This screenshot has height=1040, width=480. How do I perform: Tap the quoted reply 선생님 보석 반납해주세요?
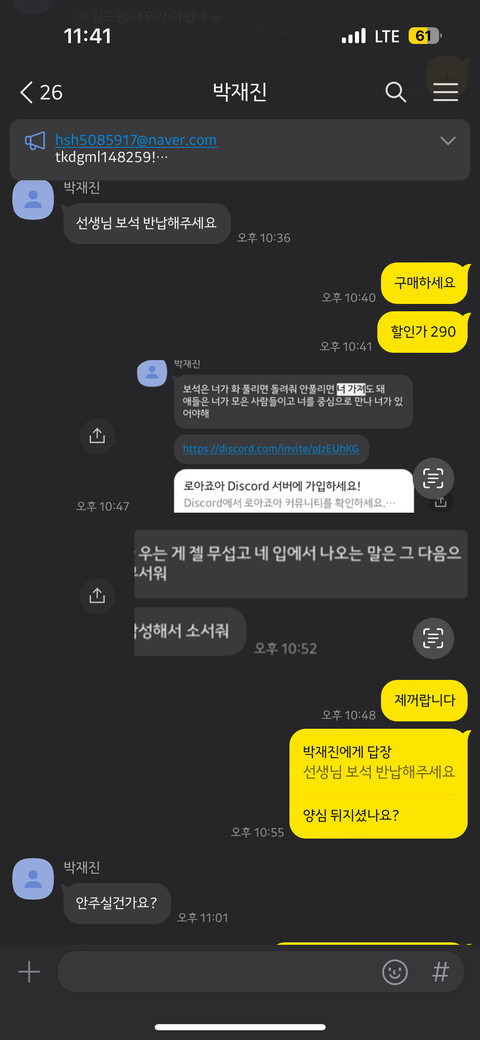pyautogui.click(x=379, y=763)
